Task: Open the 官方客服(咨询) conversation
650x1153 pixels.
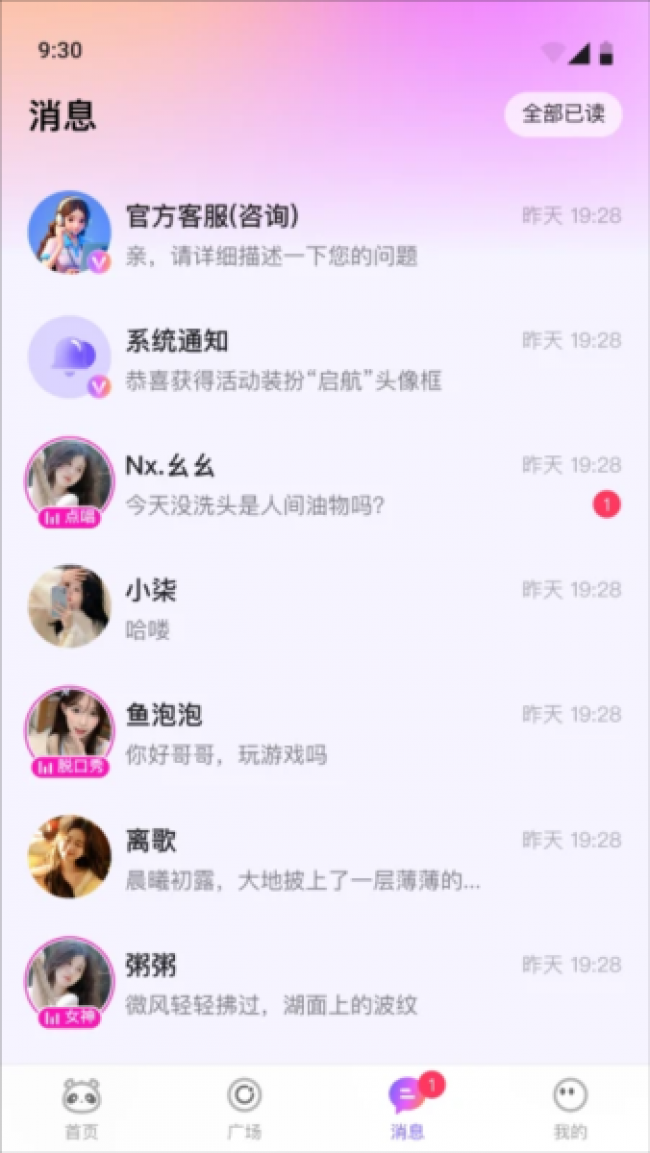Action: click(x=325, y=233)
